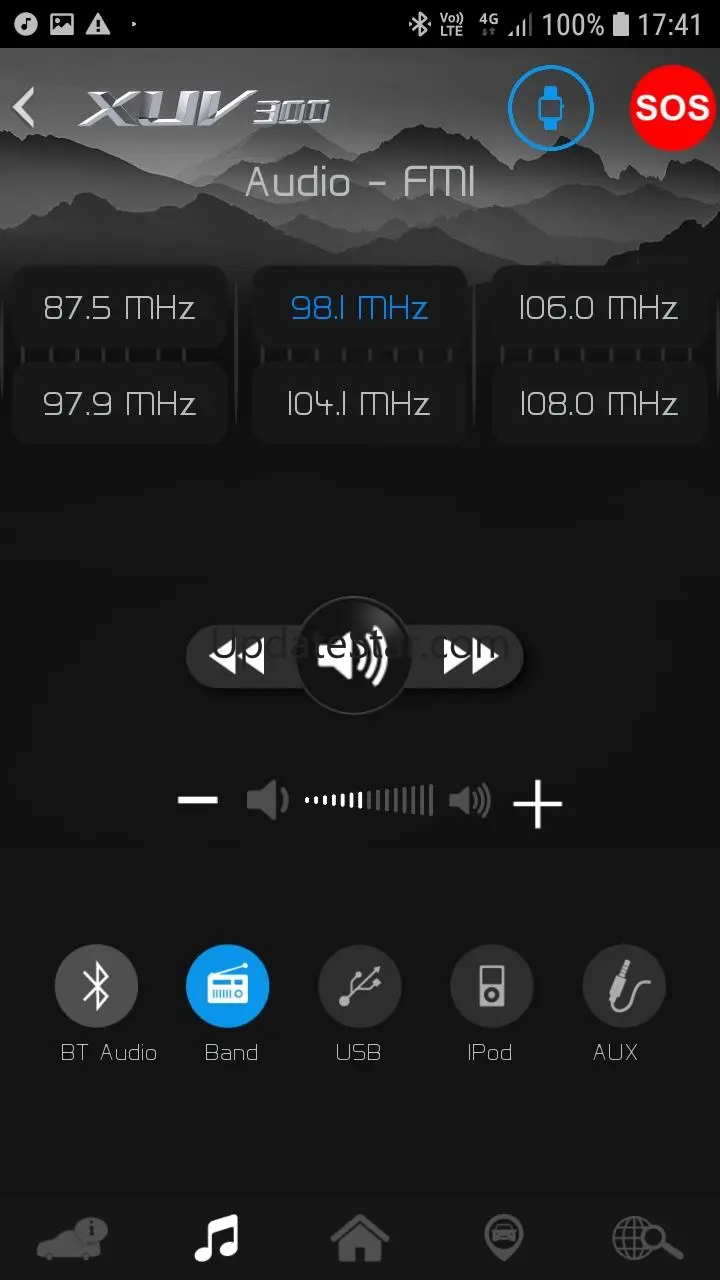
Task: Tune to the 87.5 MHz preset
Action: coord(119,308)
